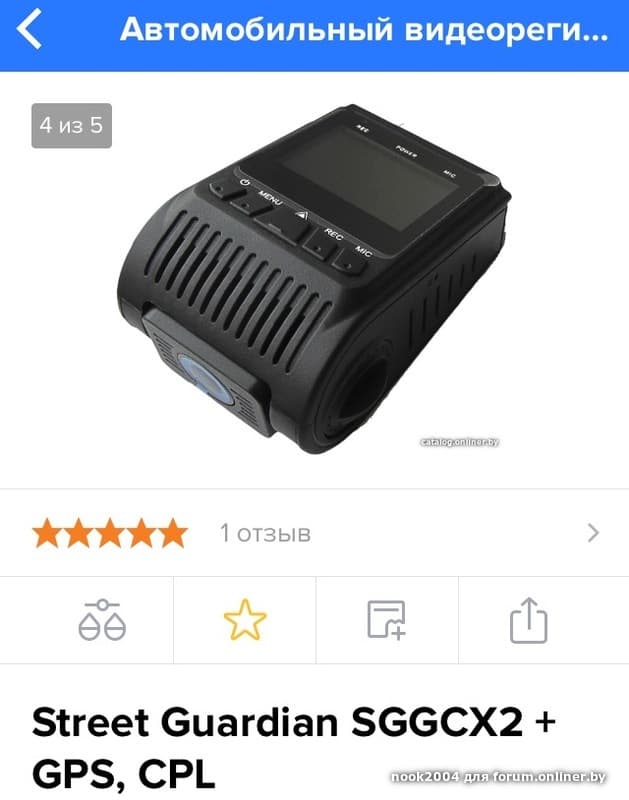Add product to comparison scales

102,621
